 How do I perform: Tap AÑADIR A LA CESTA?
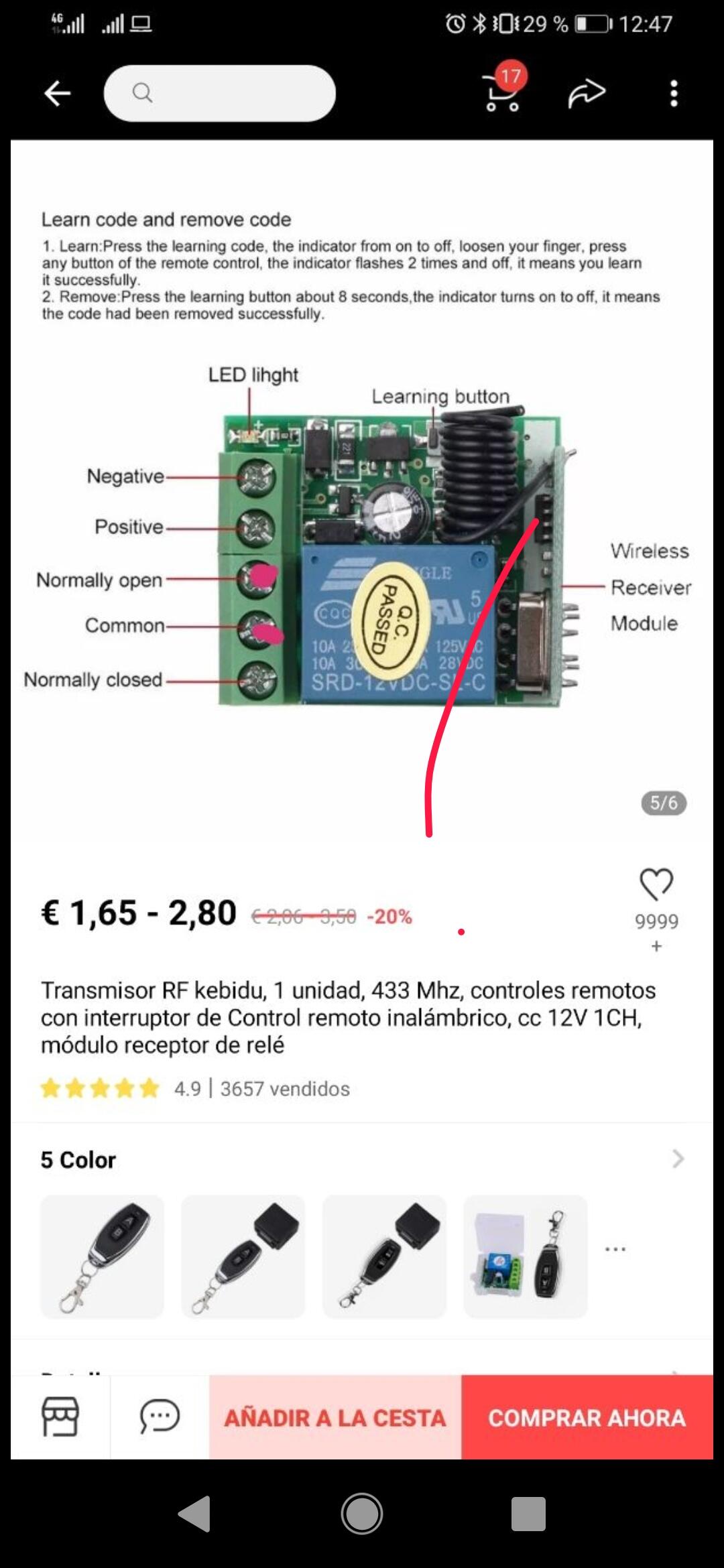(335, 1417)
